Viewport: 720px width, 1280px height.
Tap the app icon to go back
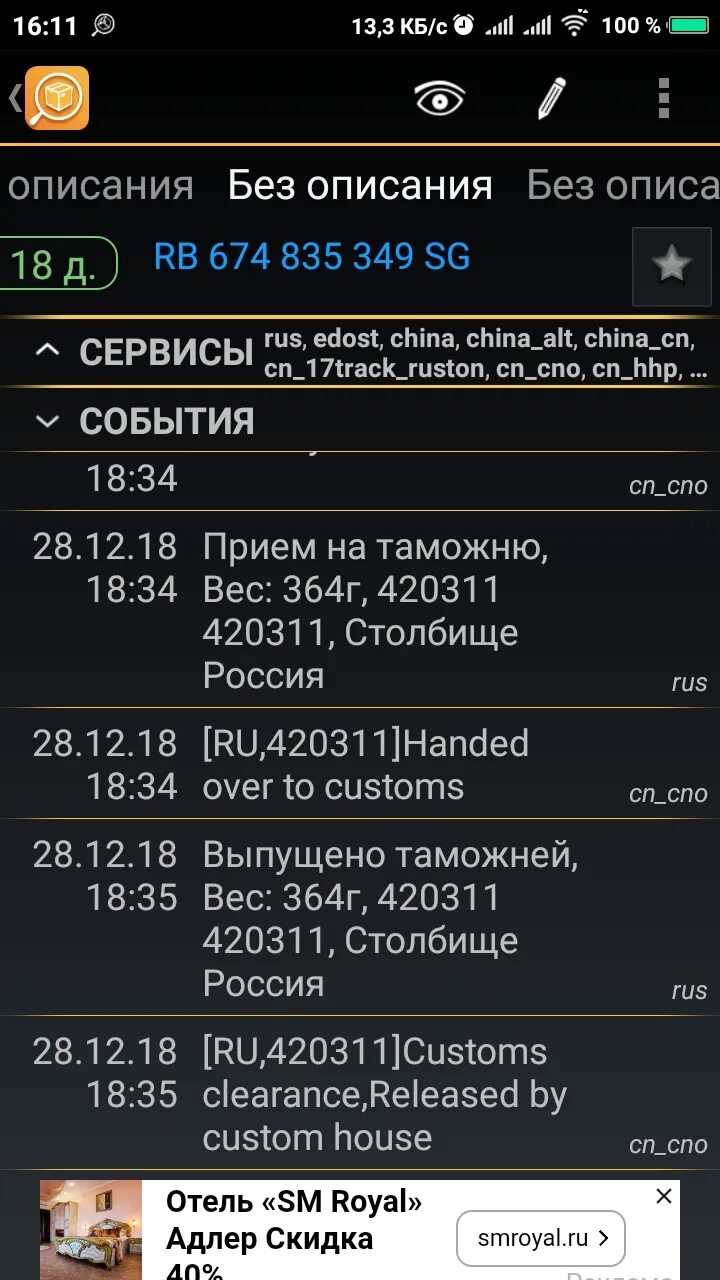(57, 98)
